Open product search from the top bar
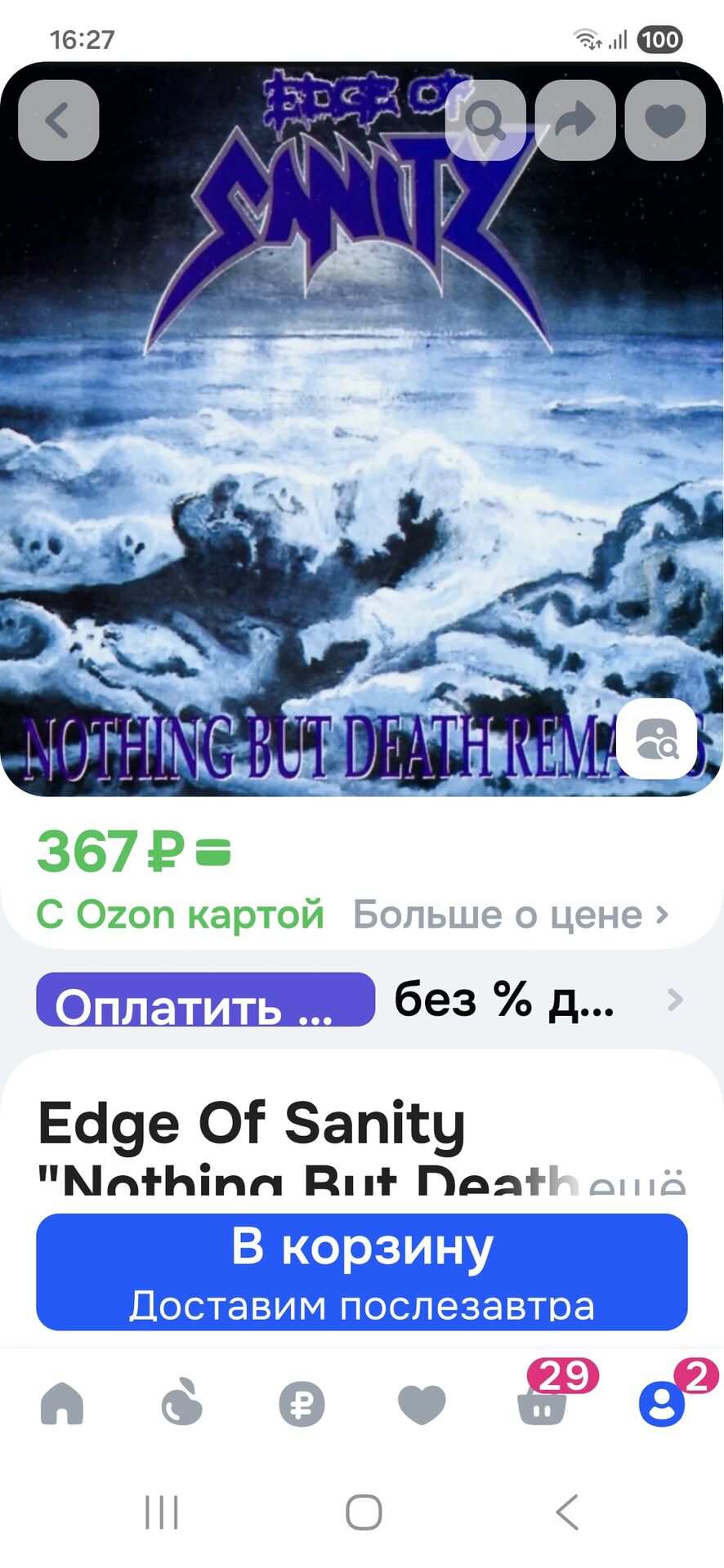724x1568 pixels. pos(485,119)
